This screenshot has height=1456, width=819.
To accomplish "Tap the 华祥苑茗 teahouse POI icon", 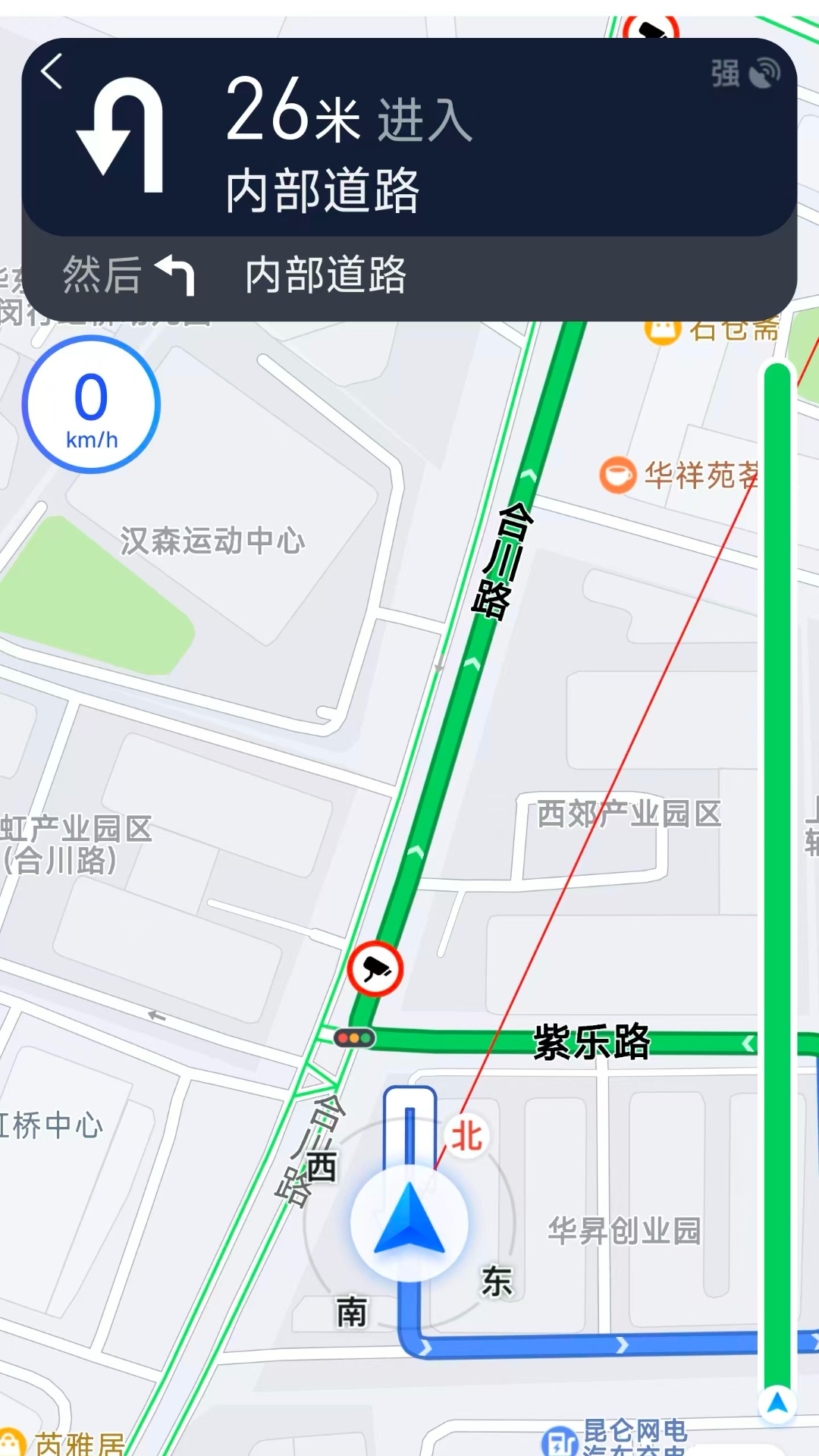I will [x=619, y=478].
